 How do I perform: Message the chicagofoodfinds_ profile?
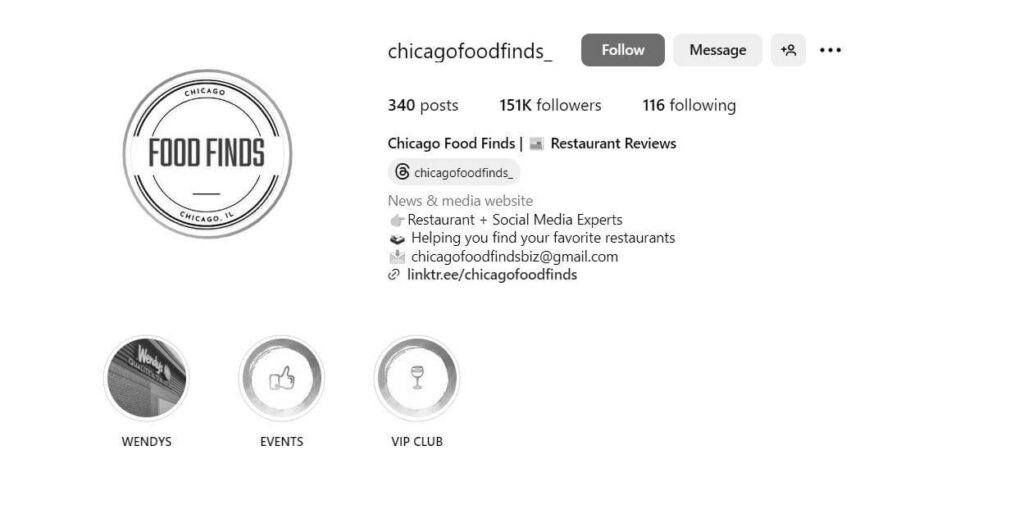coord(717,50)
